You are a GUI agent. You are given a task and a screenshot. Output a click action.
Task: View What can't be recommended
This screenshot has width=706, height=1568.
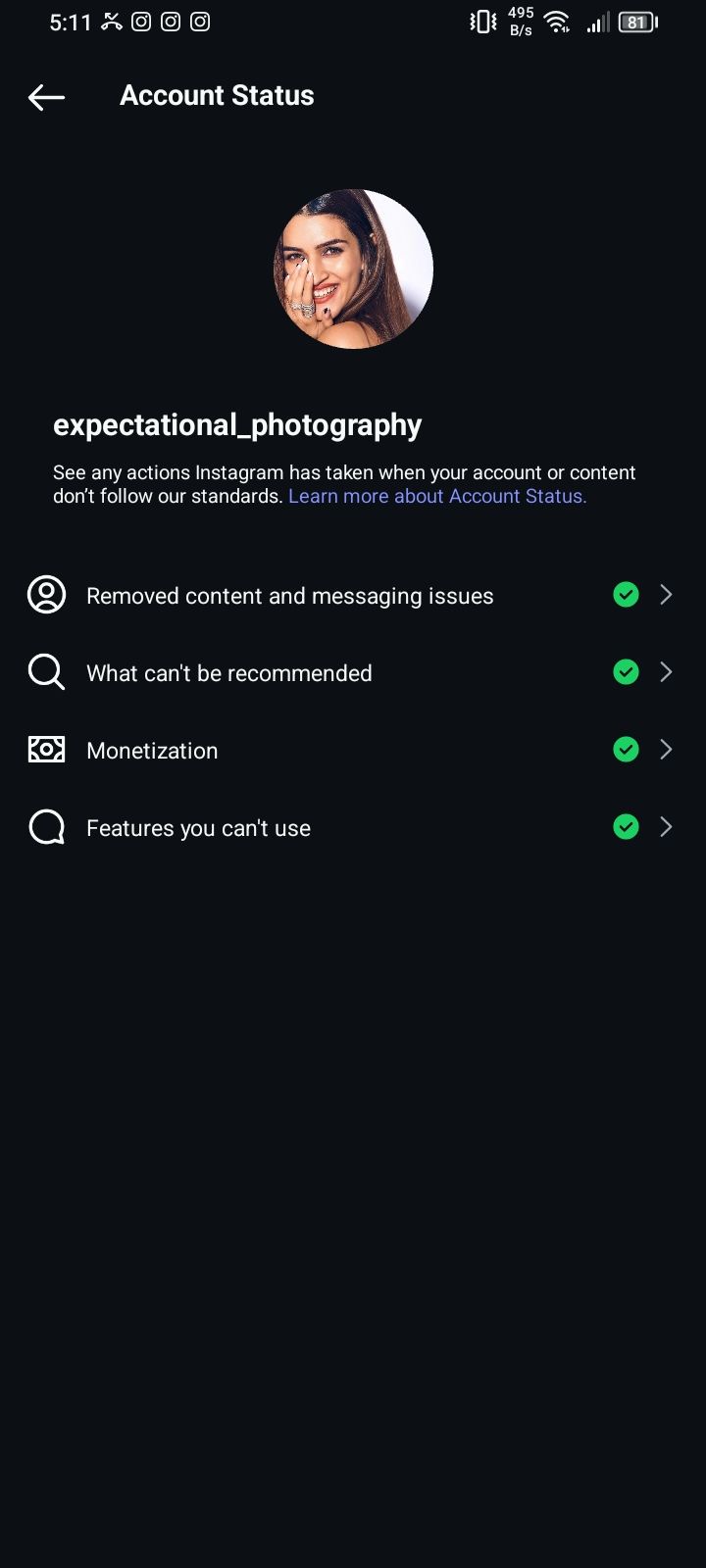(x=353, y=672)
